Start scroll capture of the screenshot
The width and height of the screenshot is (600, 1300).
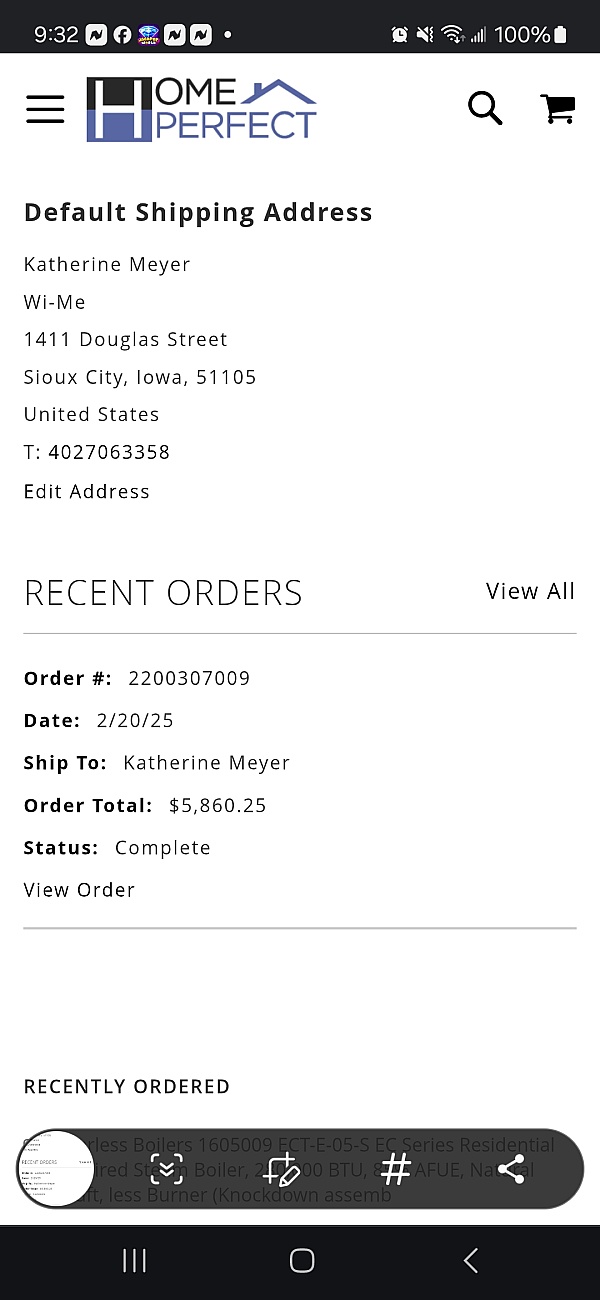point(167,1169)
